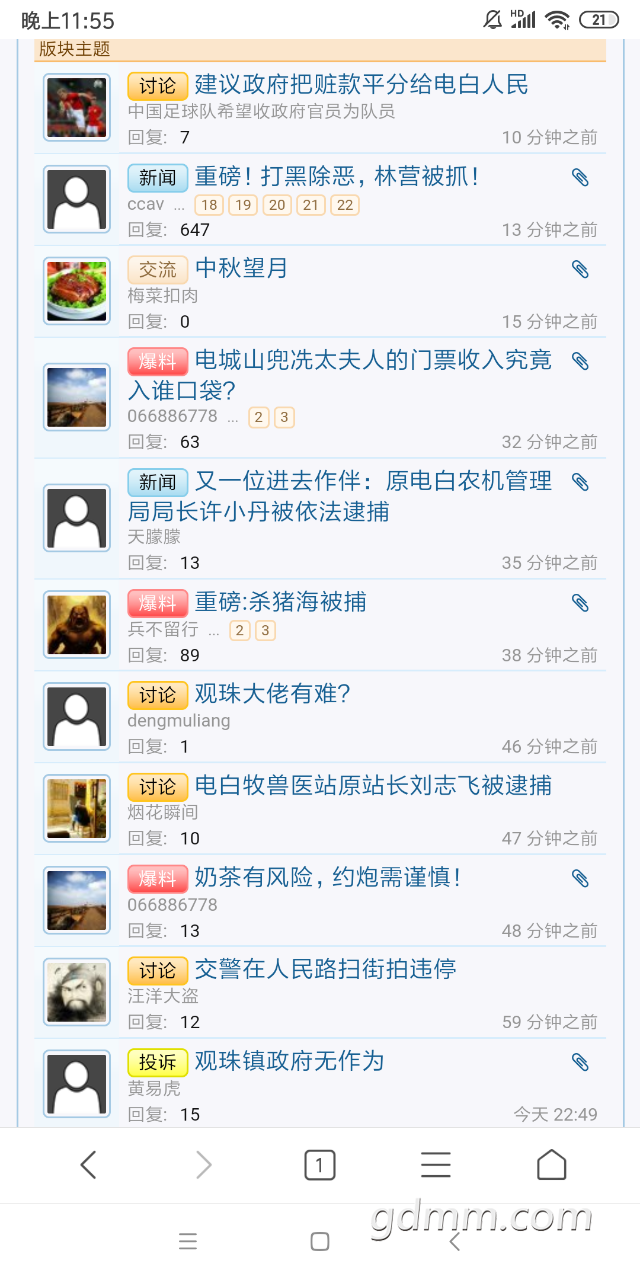The image size is (640, 1280).
Task: Open the 中秋望月 thread
Action: tap(241, 268)
